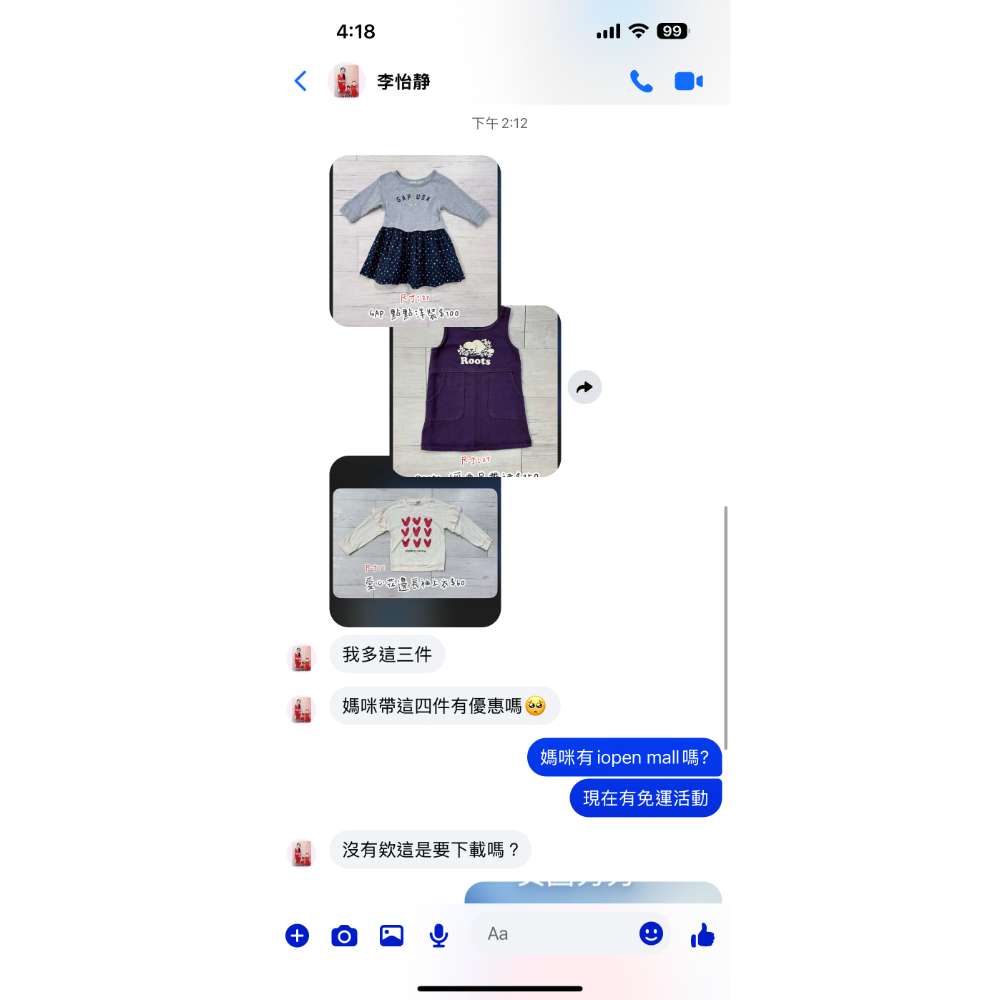Open 李怡靜's profile from the header
This screenshot has width=1000, height=1000.
point(402,82)
